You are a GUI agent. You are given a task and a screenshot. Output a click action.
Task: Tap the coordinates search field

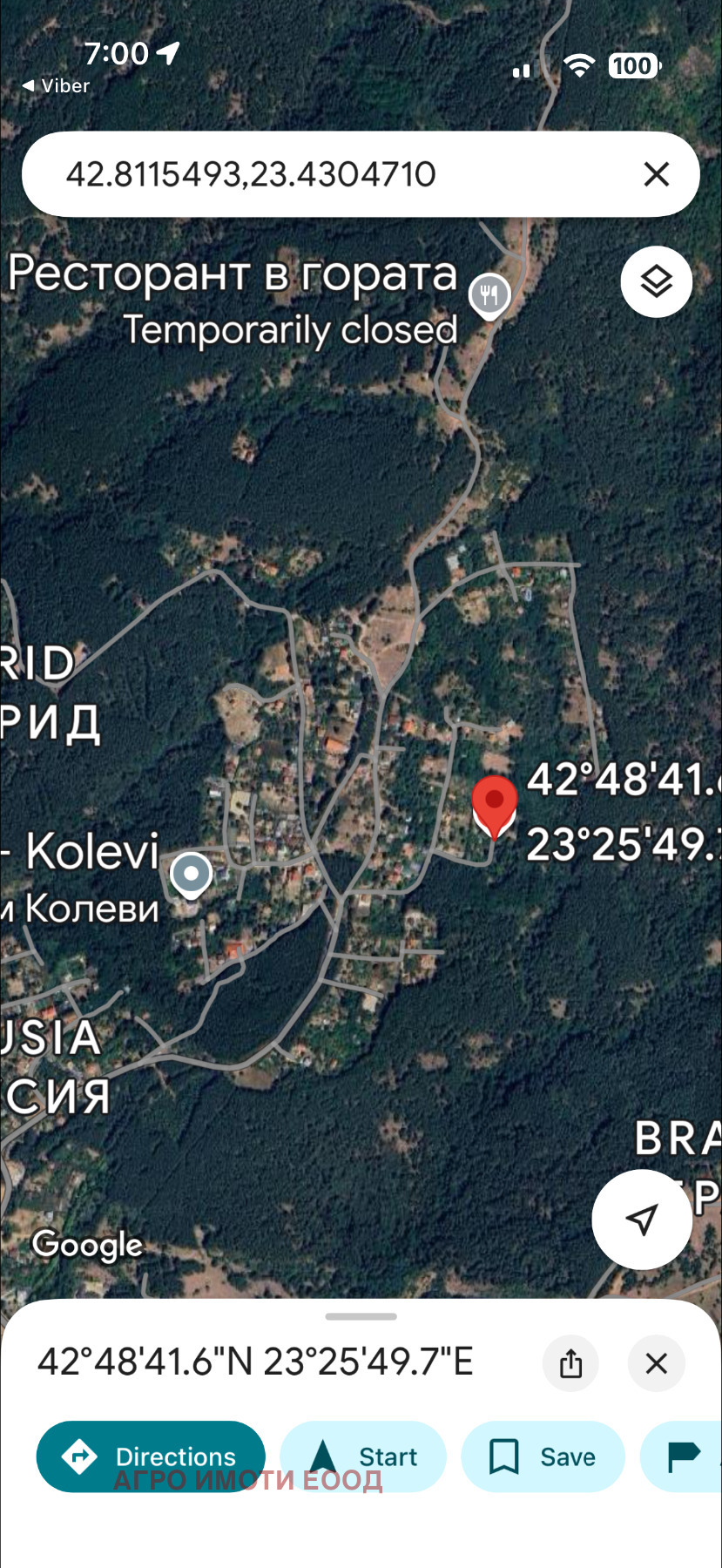(331, 174)
